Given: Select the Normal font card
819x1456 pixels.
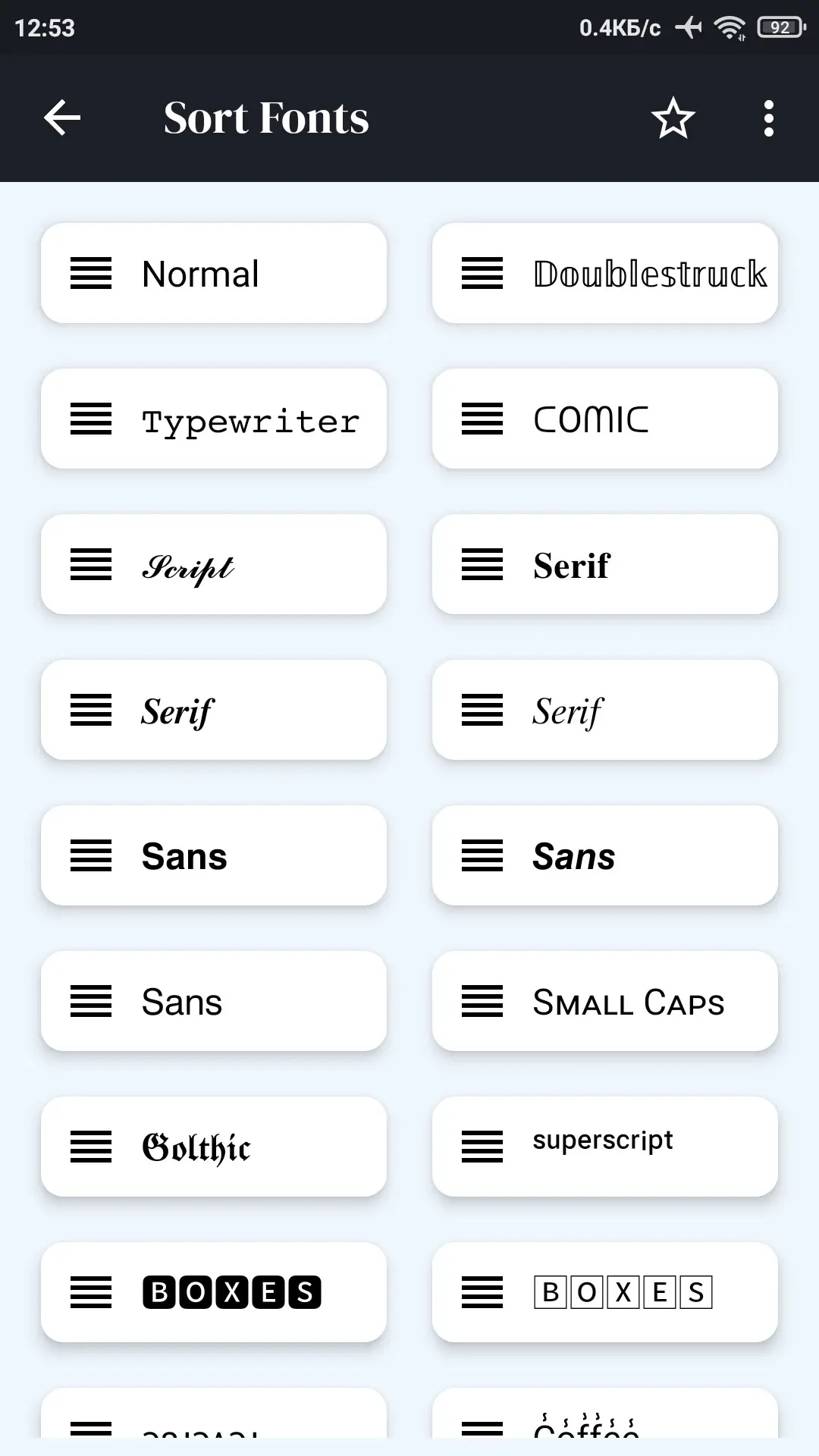Looking at the screenshot, I should 214,273.
